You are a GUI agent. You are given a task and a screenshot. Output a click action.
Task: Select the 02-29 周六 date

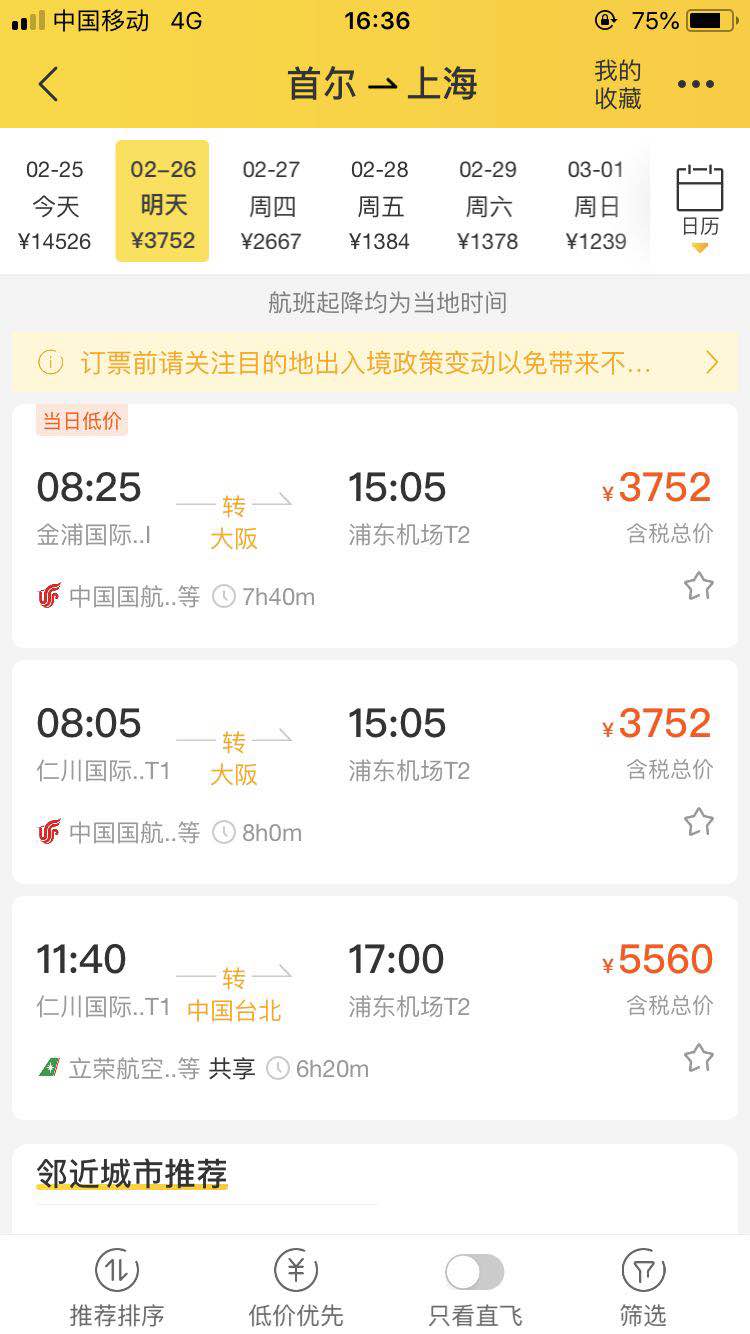point(488,204)
